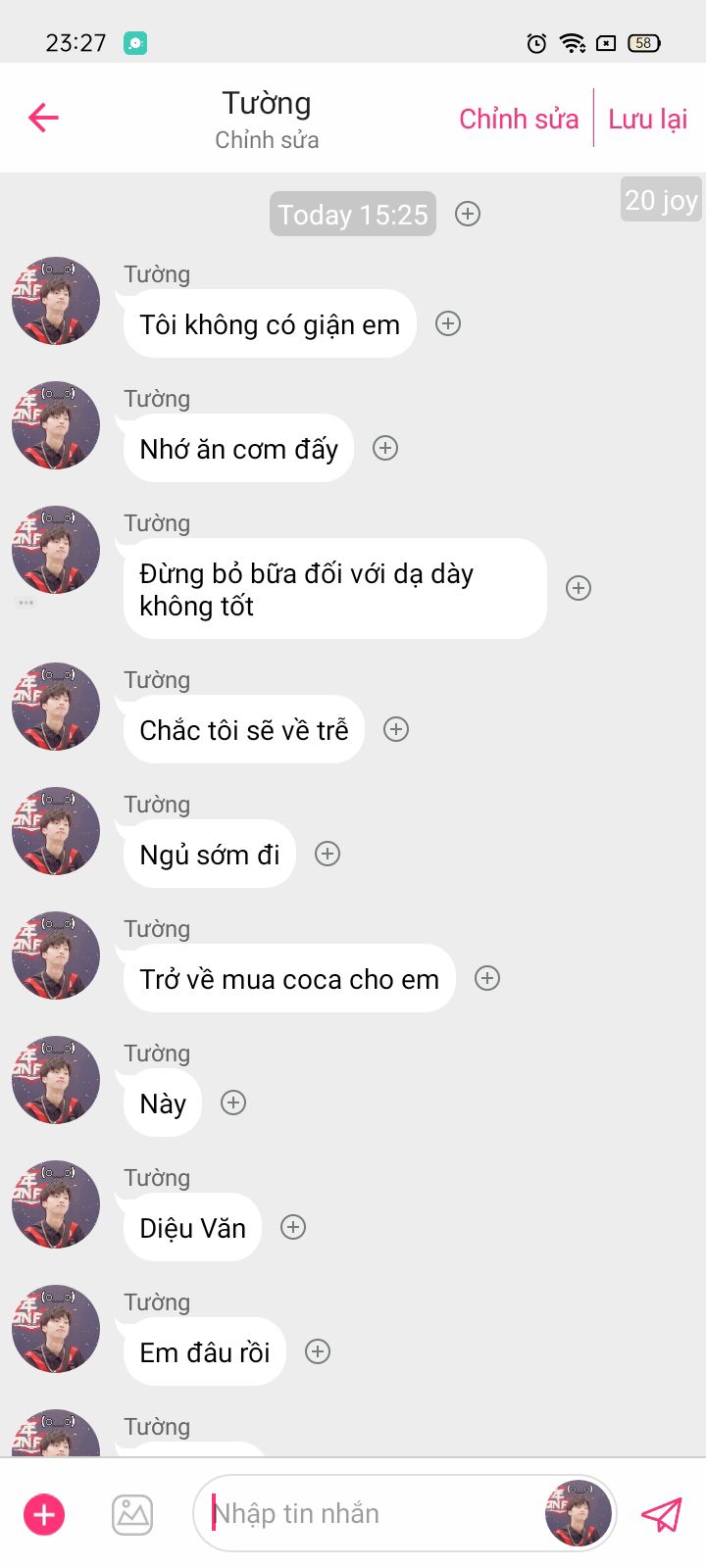
Task: Tap plus beside "Diệu Văn" message
Action: [293, 1227]
